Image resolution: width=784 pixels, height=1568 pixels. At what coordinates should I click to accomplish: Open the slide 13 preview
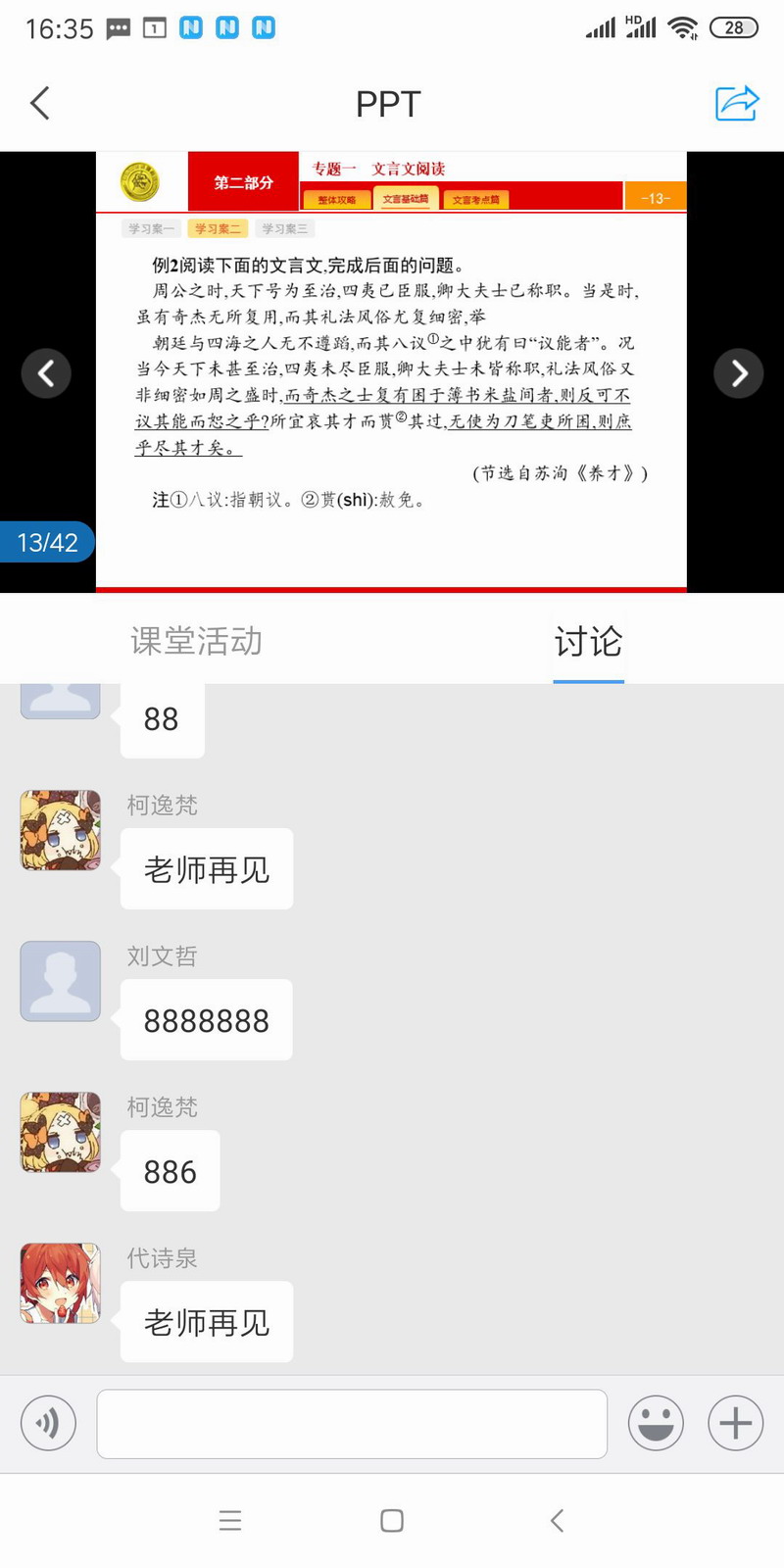pos(391,372)
